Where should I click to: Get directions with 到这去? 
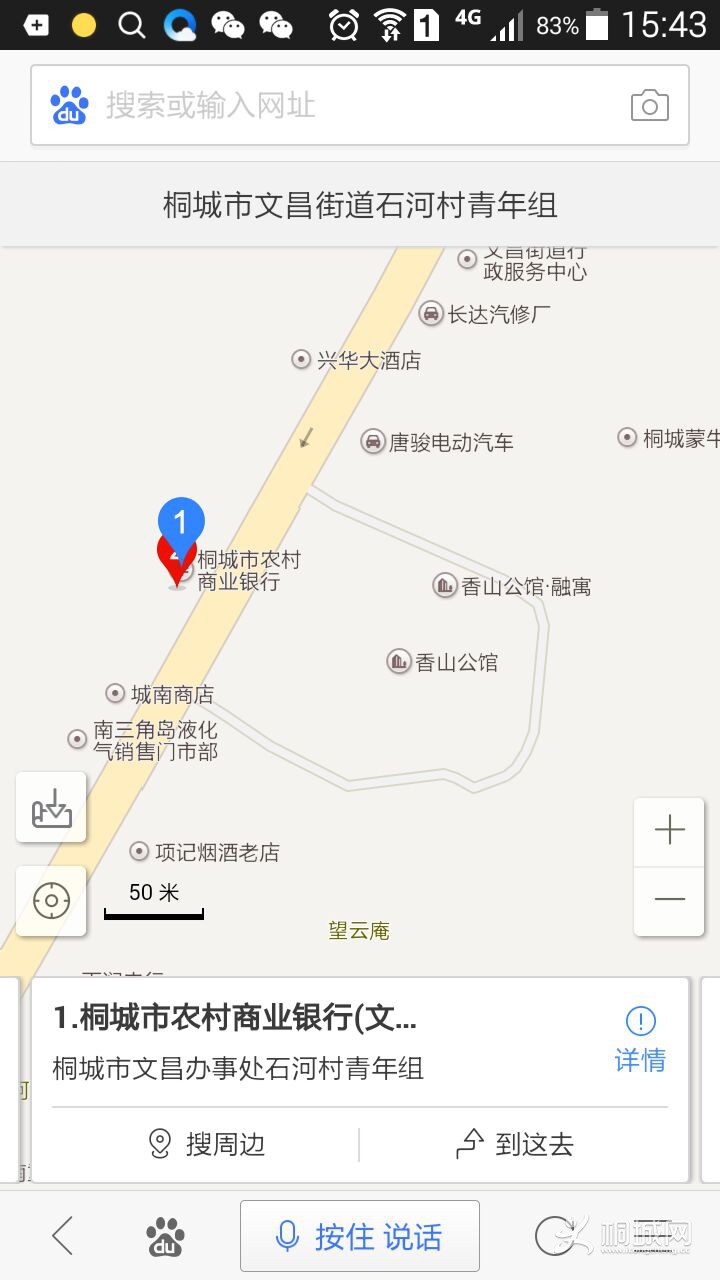[514, 1143]
